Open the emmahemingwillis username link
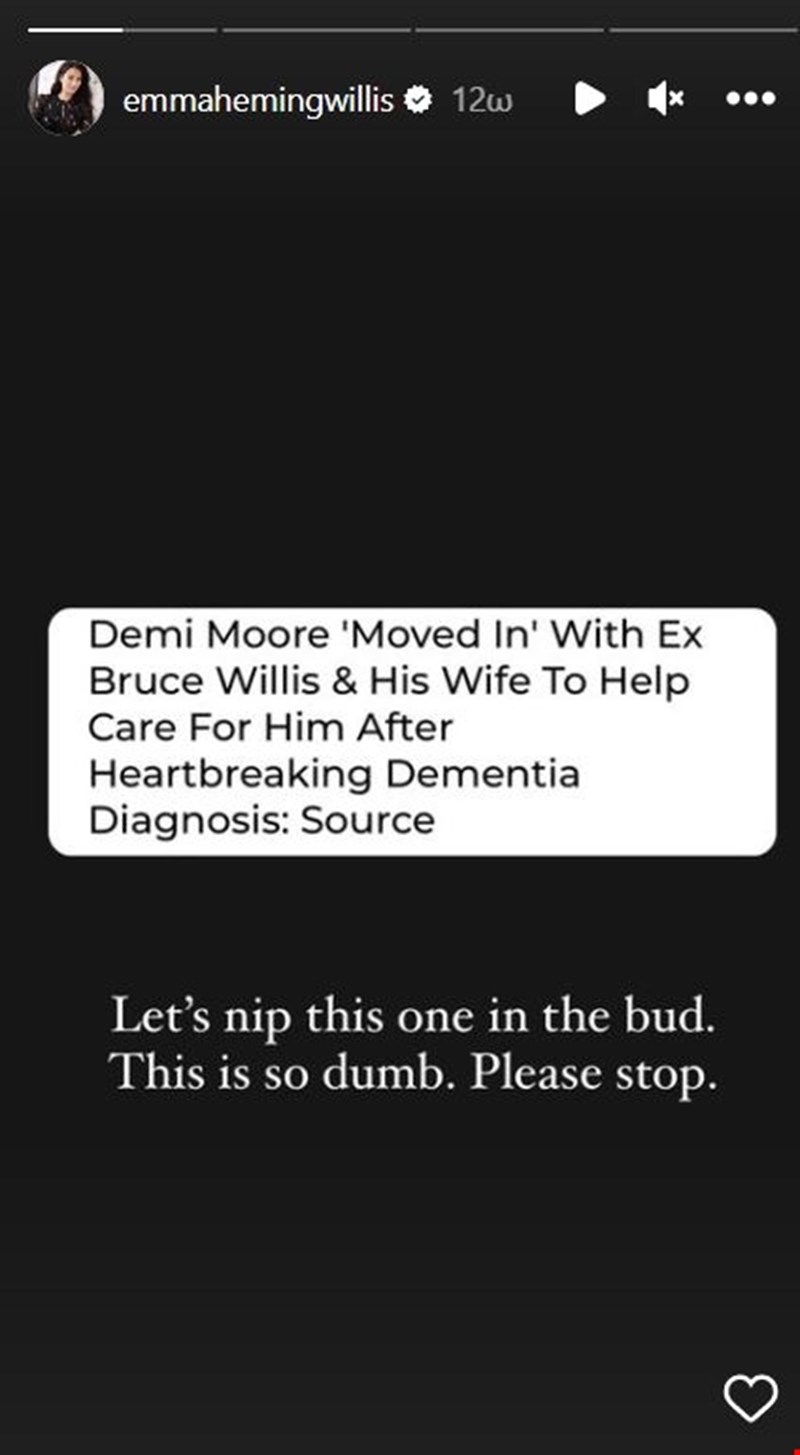The width and height of the screenshot is (800, 1455). coord(258,99)
